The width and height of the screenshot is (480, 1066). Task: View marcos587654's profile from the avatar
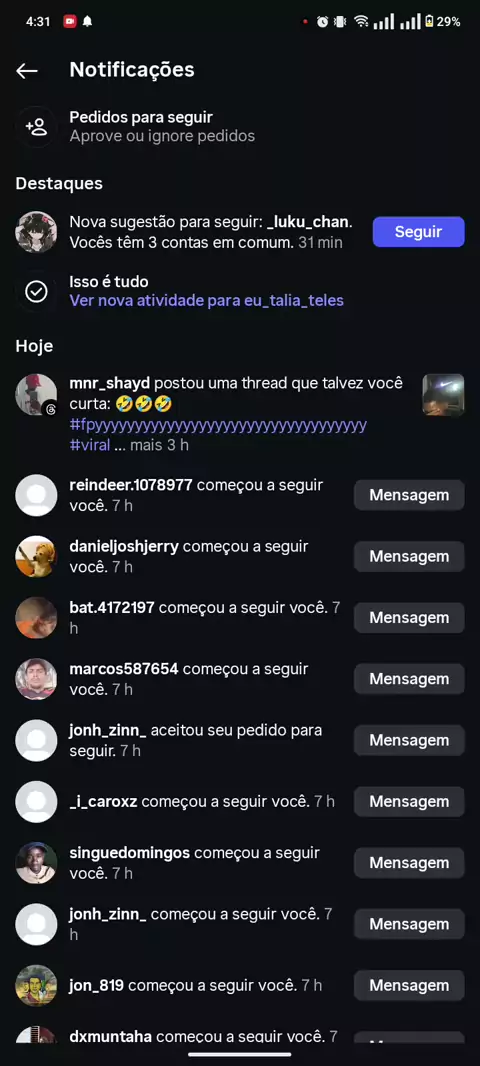[x=36, y=678]
